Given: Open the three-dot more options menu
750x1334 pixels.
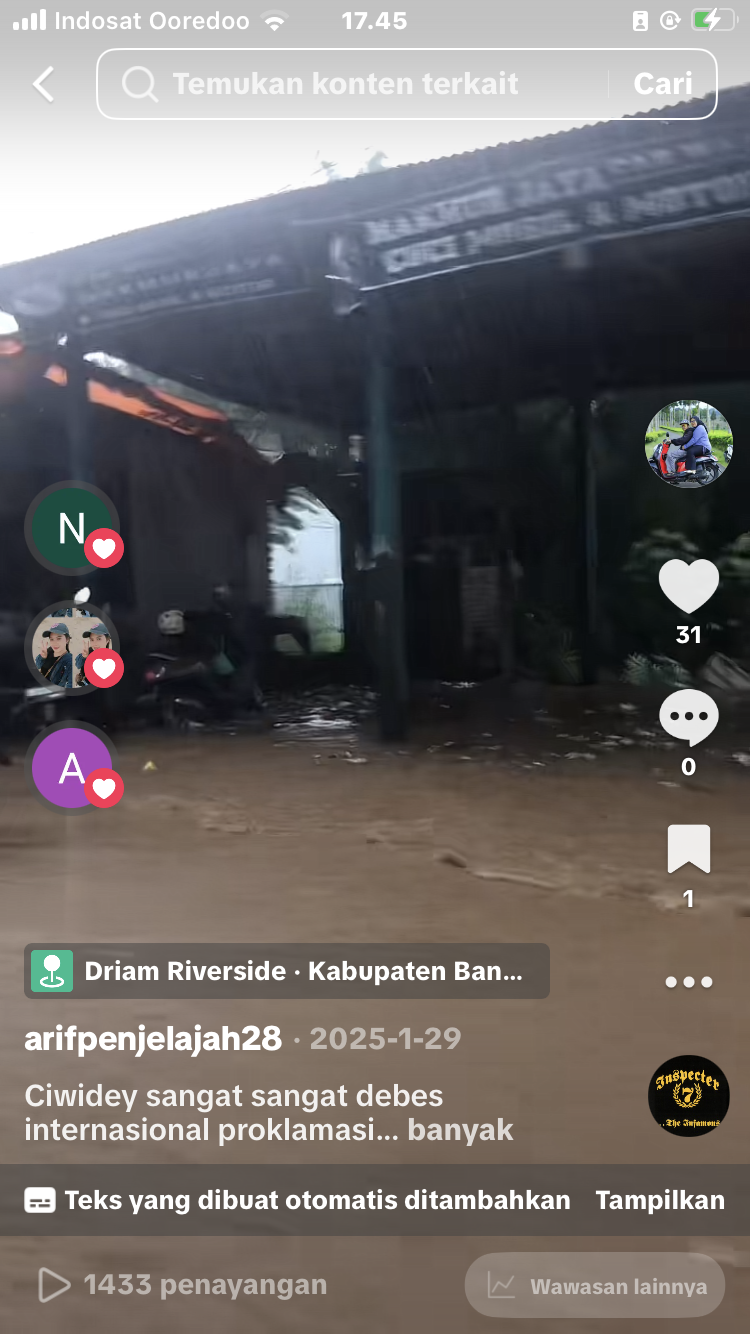Looking at the screenshot, I should [x=688, y=982].
